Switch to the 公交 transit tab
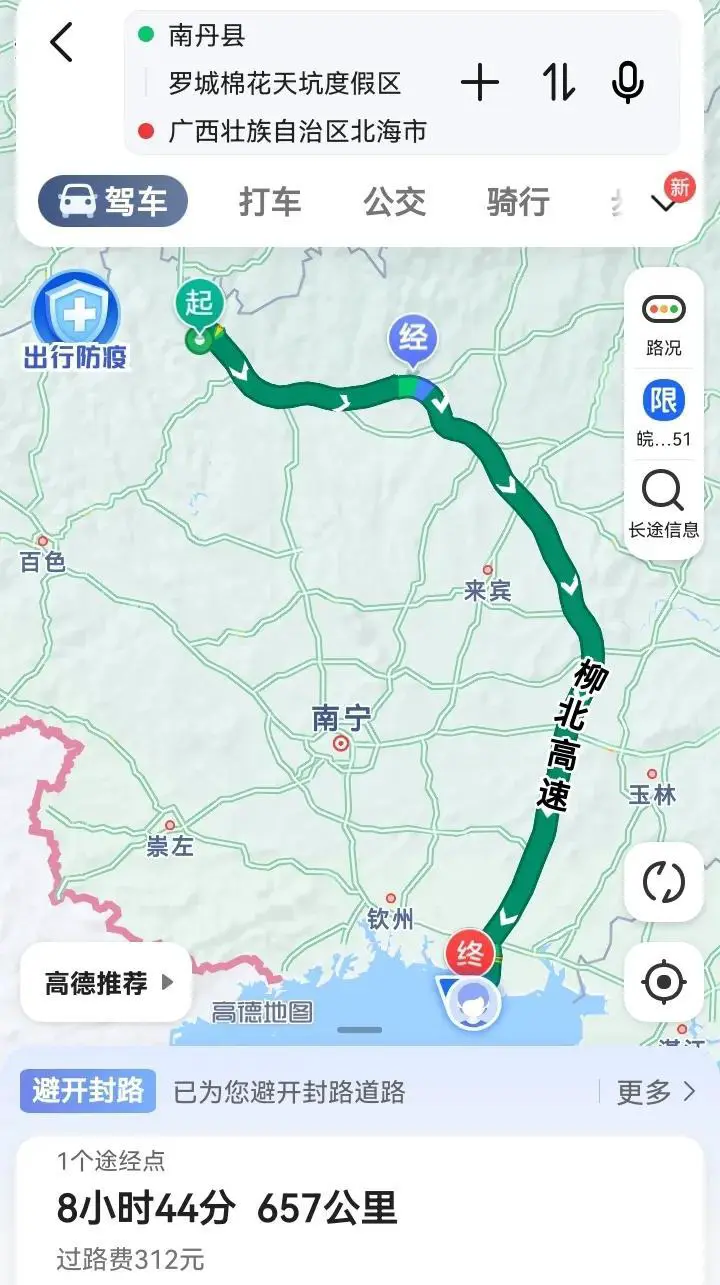This screenshot has width=720, height=1285. (394, 202)
